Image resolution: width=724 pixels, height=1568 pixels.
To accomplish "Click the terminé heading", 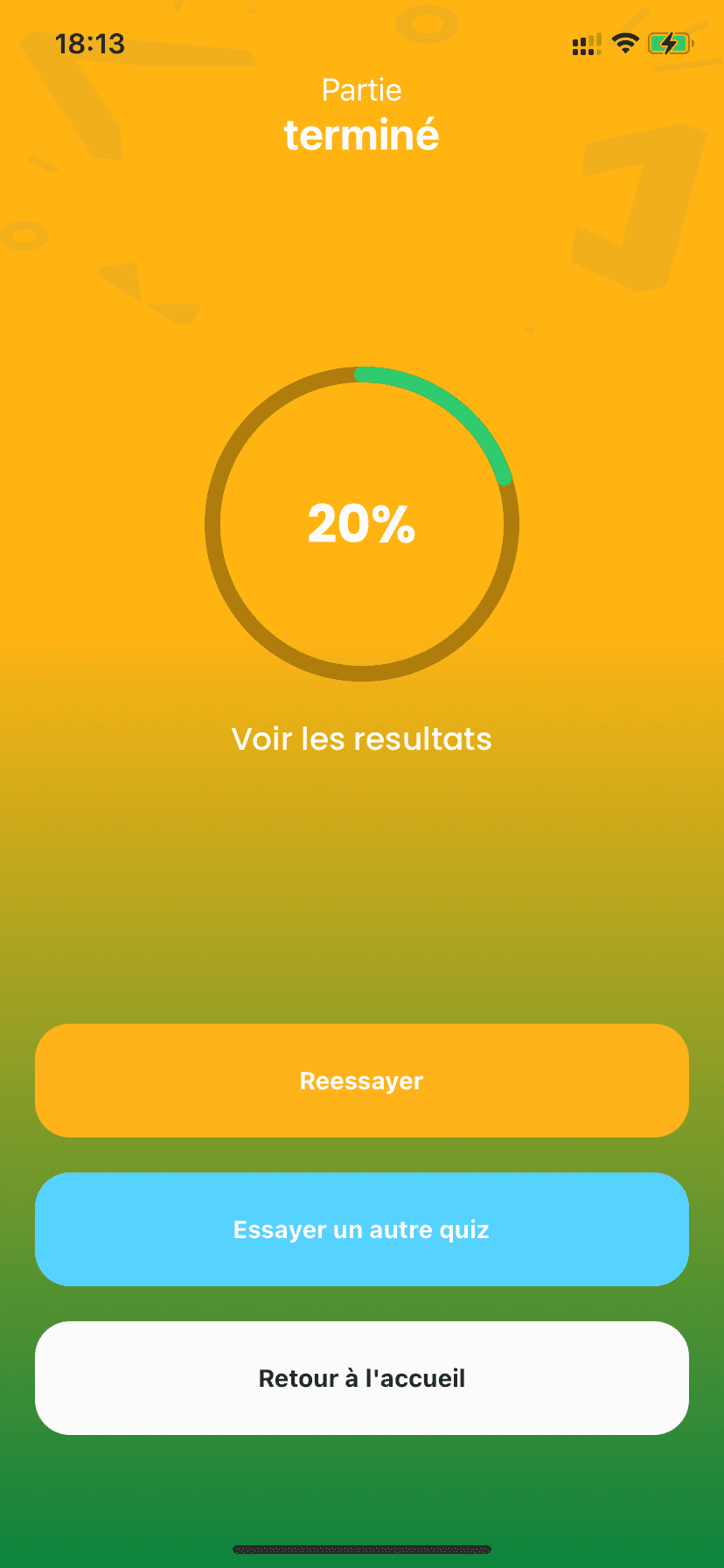I will [361, 134].
